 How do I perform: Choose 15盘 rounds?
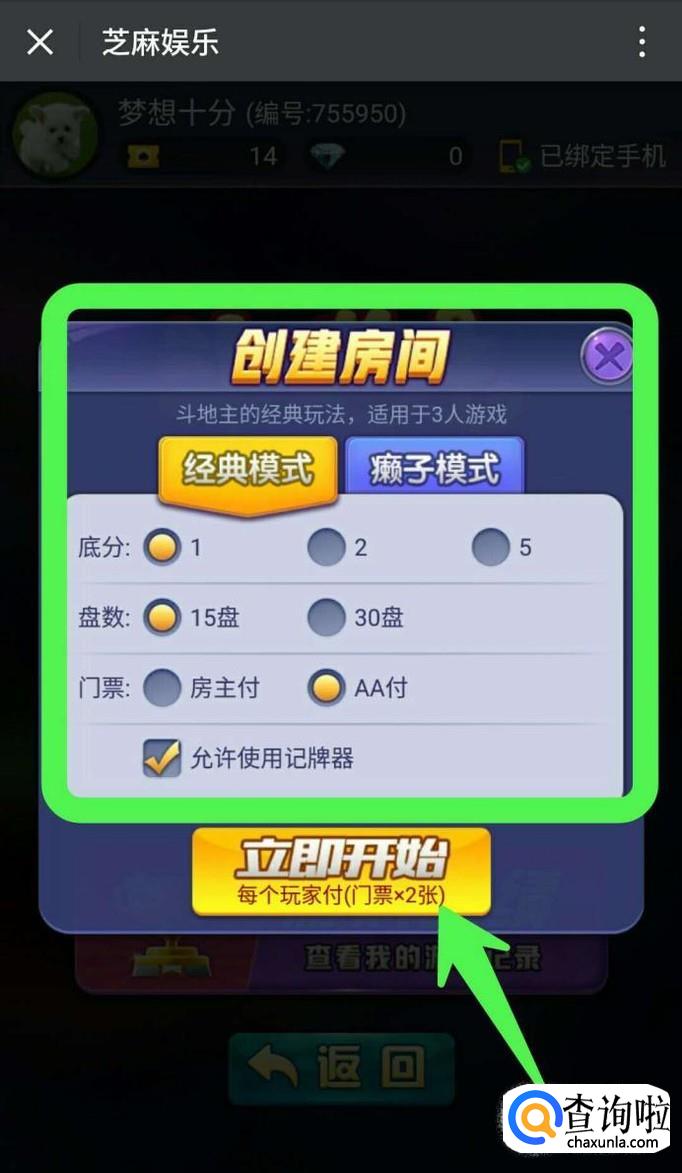[162, 618]
